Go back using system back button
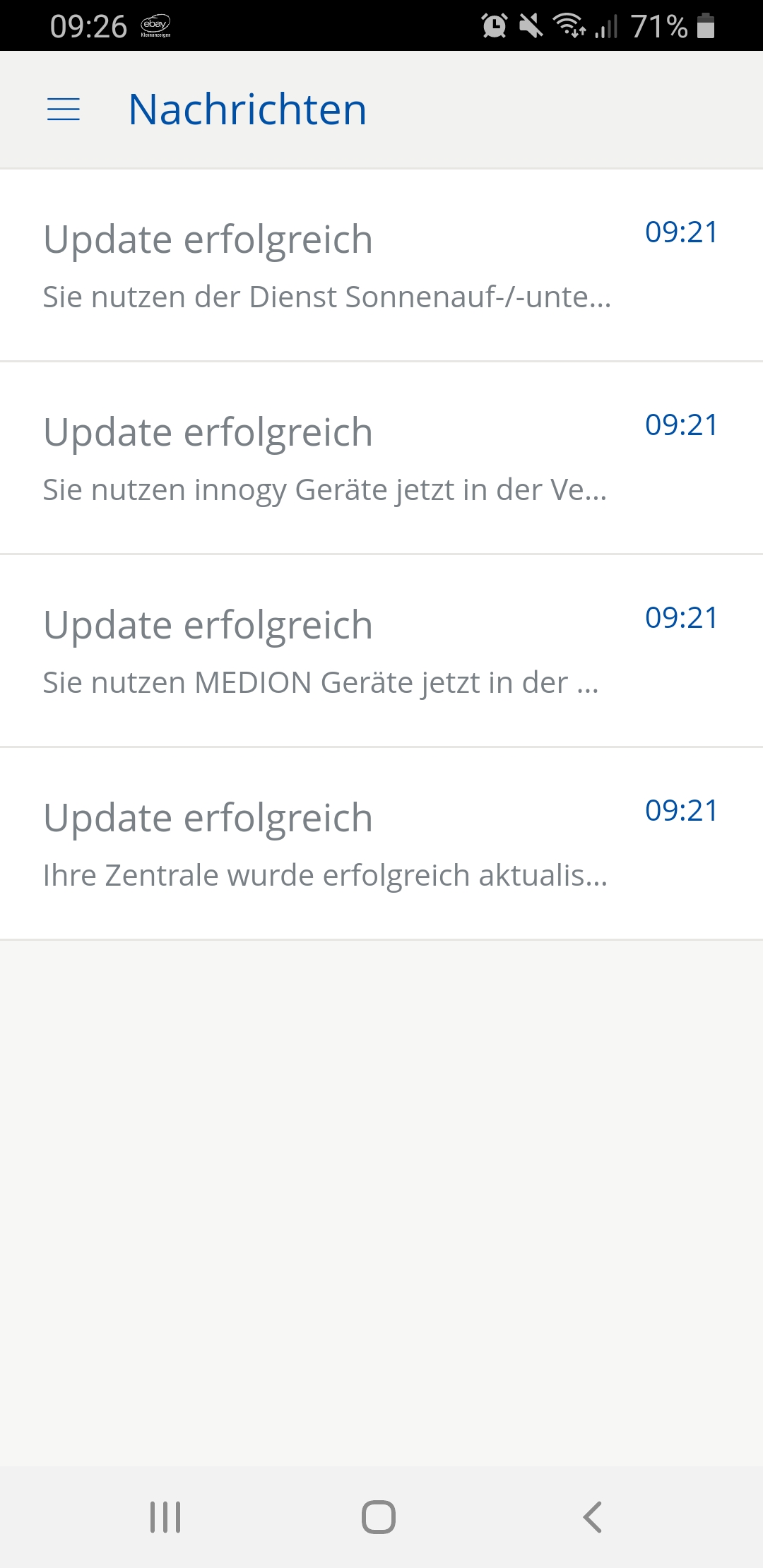Image resolution: width=763 pixels, height=1568 pixels. [x=592, y=1516]
